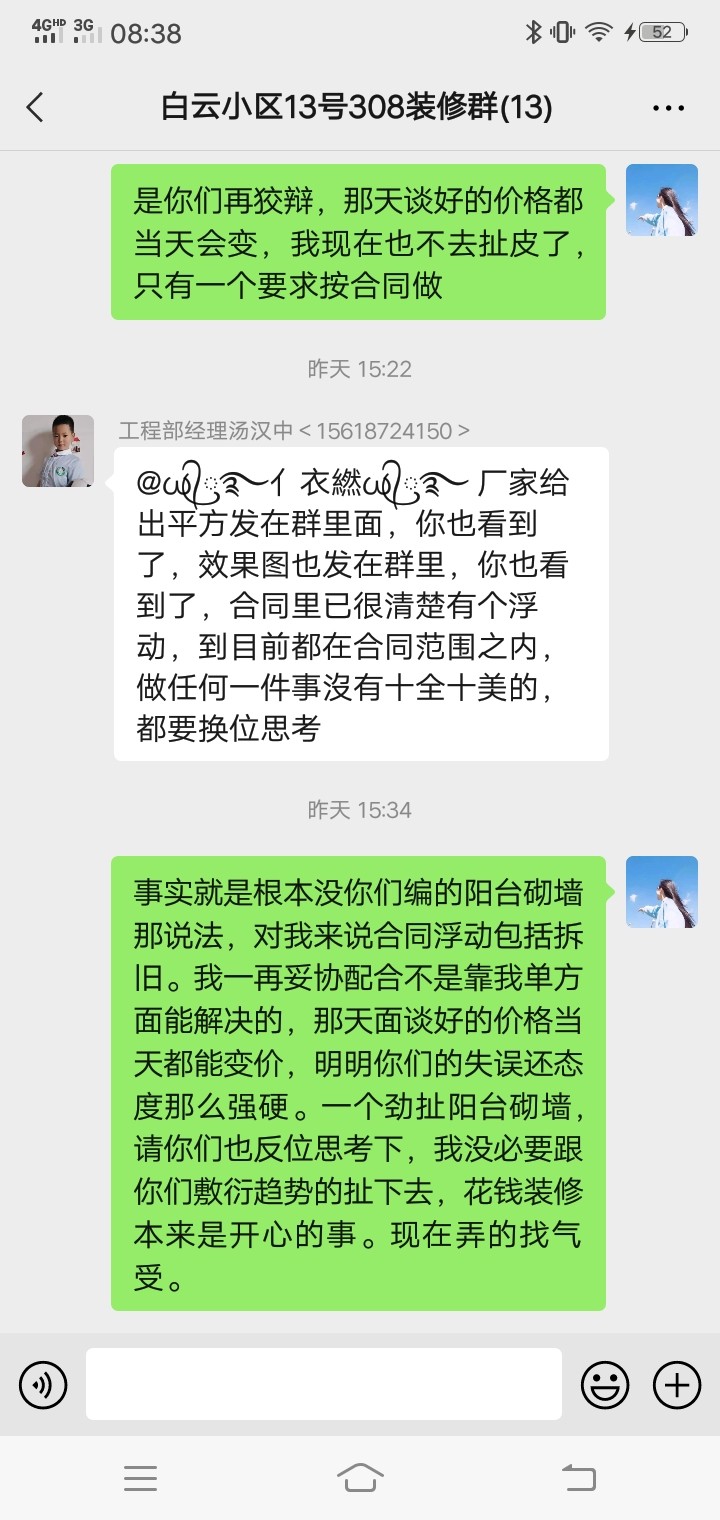Open 工程部经理汤汉中's profile avatar

(58, 451)
